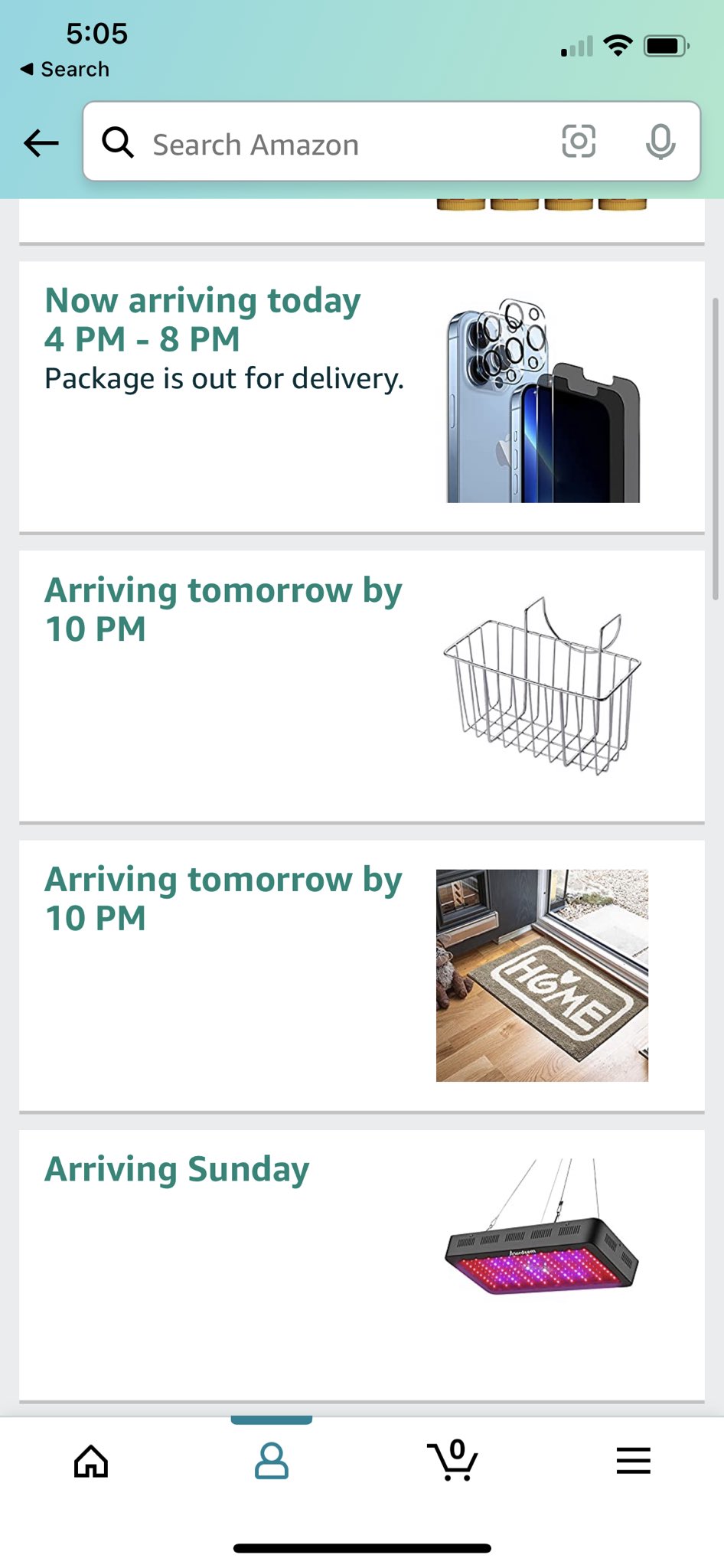Viewport: 724px width, 1568px height.
Task: Open the wire basket order
Action: [x=361, y=685]
